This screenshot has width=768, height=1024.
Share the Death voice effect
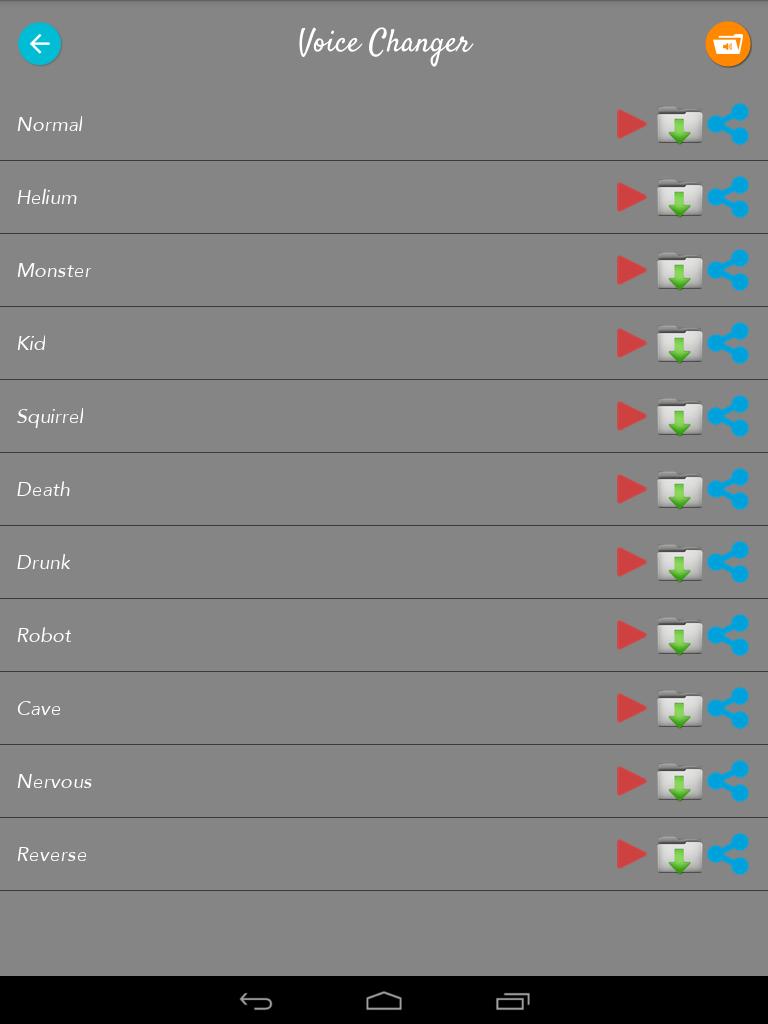(729, 489)
